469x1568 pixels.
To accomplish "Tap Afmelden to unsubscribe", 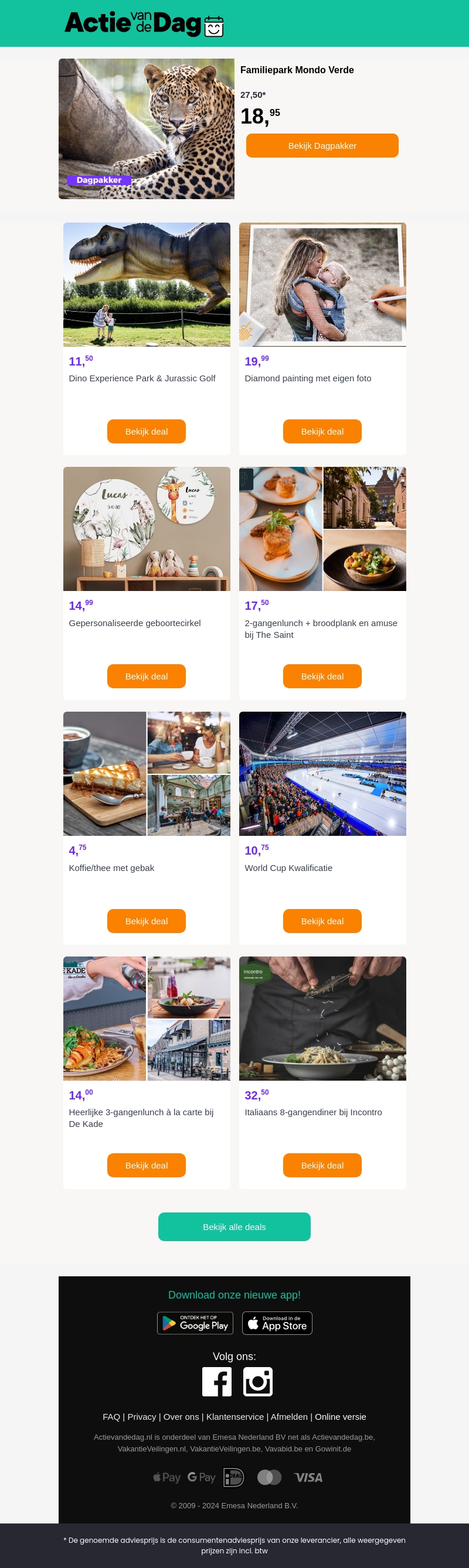I will [288, 1416].
